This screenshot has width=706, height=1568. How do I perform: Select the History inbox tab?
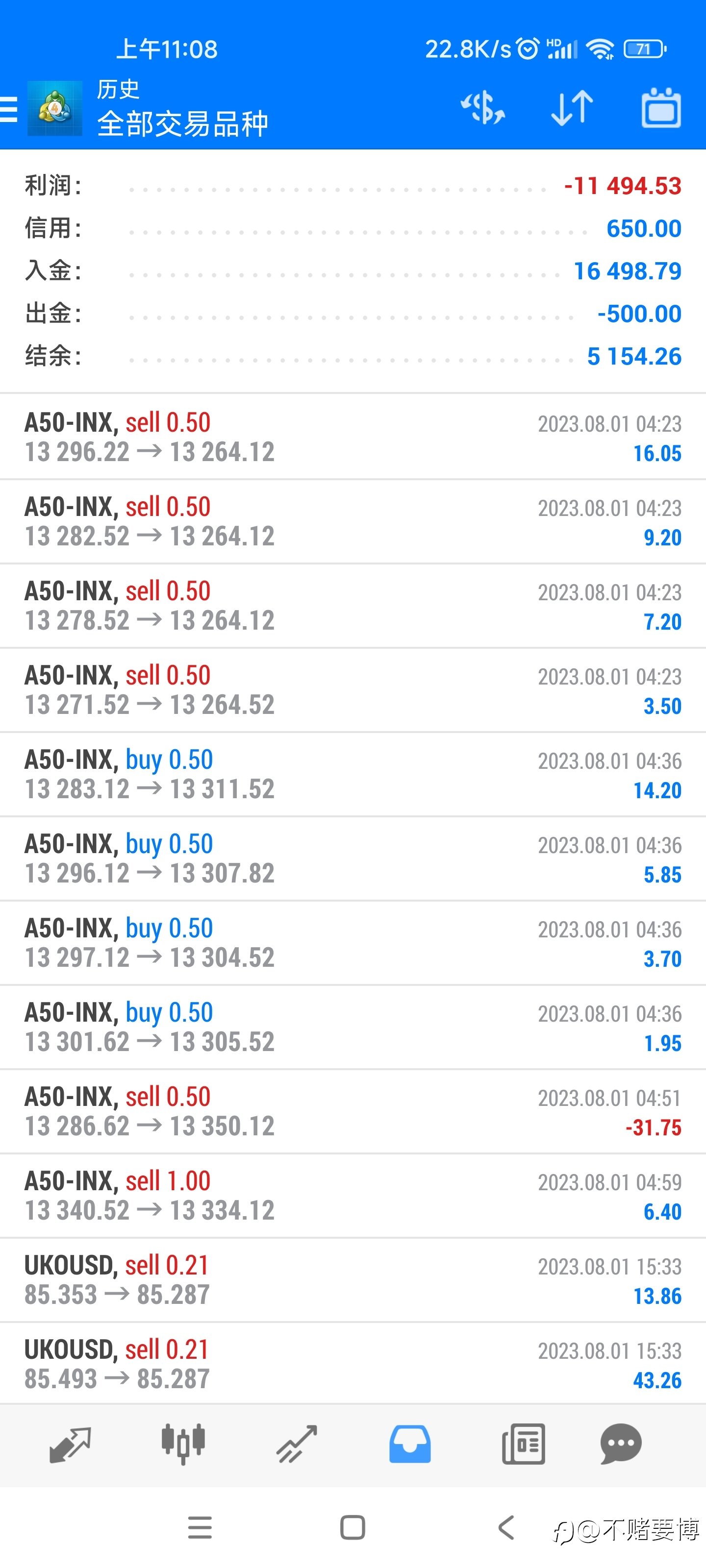(410, 1444)
